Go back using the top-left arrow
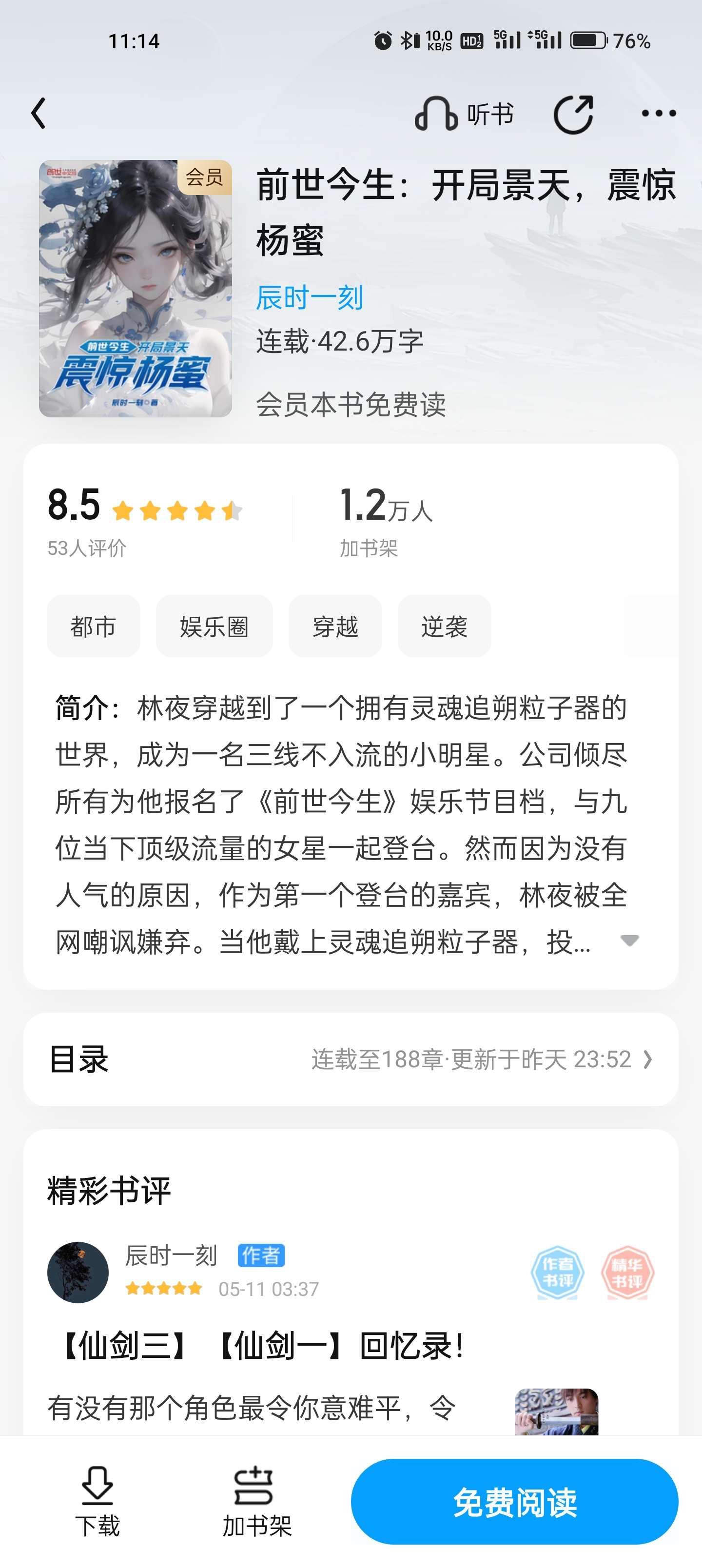 39,114
